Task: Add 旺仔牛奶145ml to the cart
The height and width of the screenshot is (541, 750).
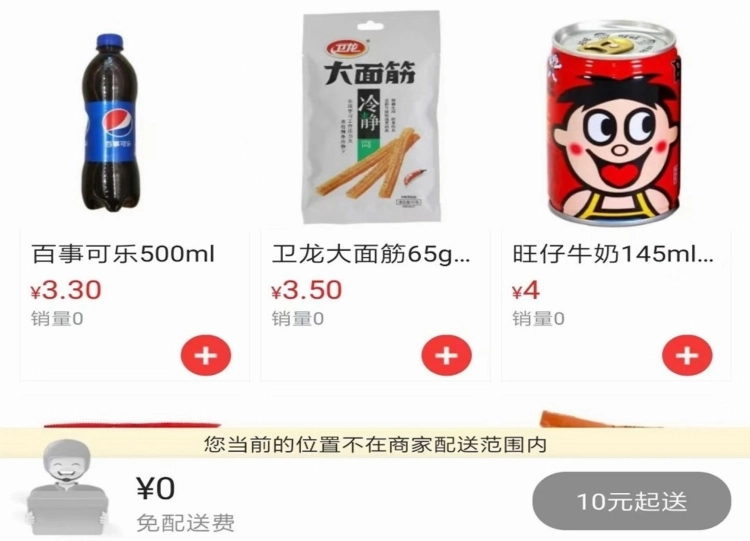Action: click(687, 355)
